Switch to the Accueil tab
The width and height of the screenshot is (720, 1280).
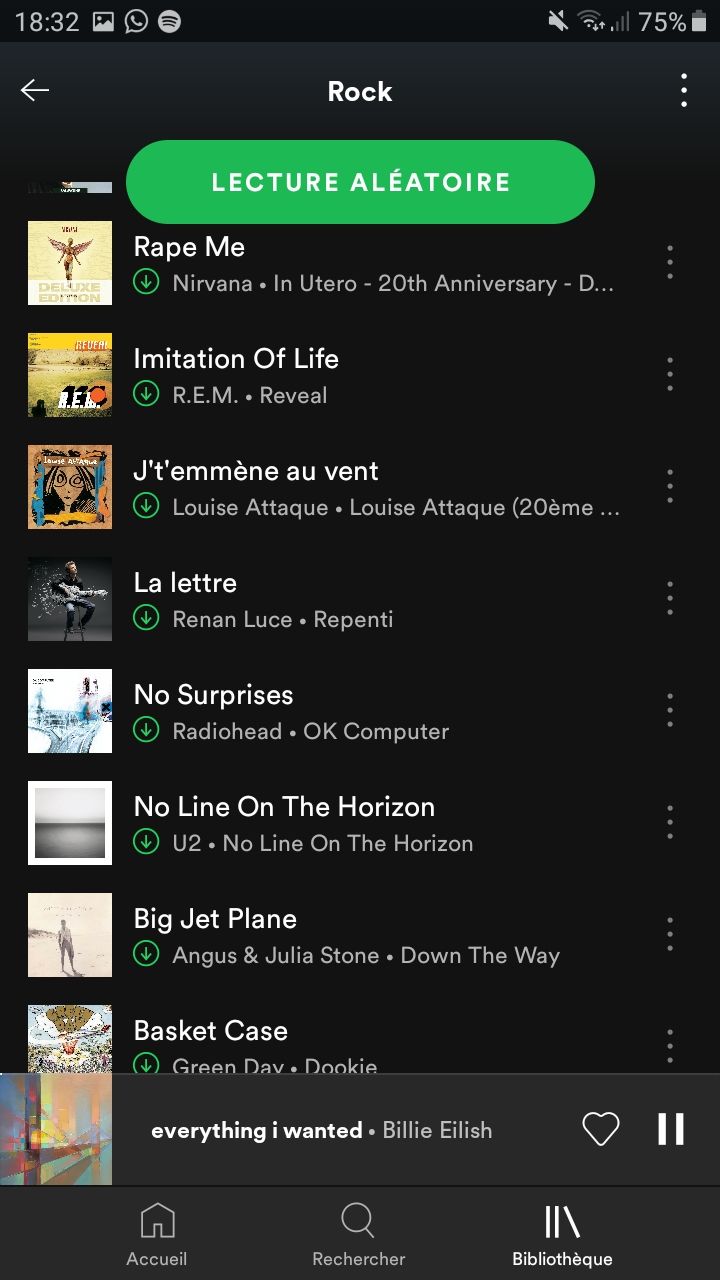point(157,1234)
